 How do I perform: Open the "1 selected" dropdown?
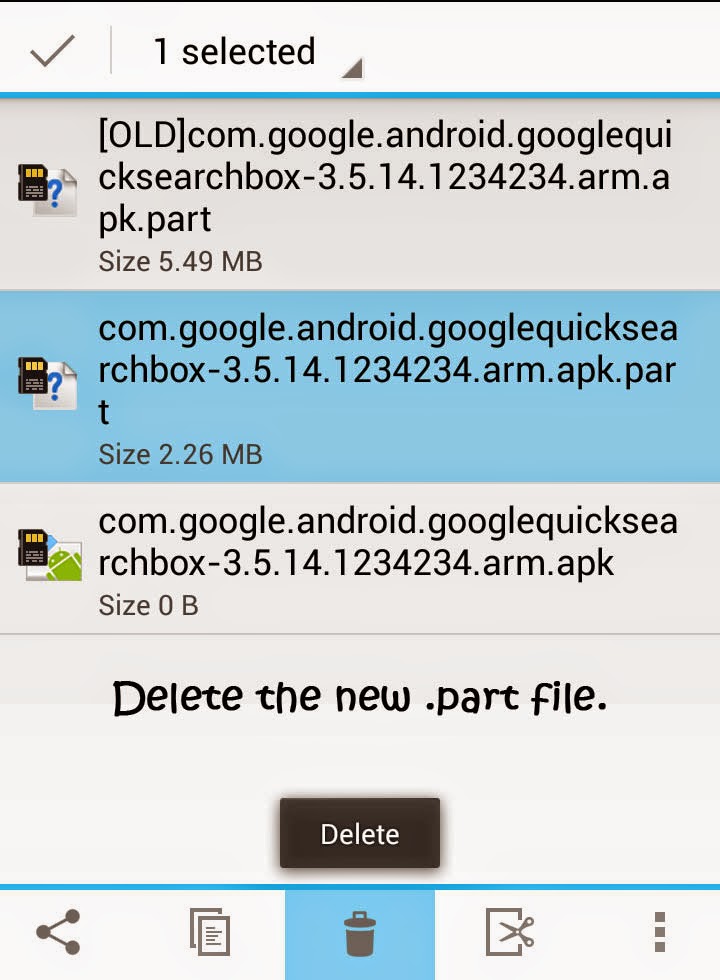258,52
